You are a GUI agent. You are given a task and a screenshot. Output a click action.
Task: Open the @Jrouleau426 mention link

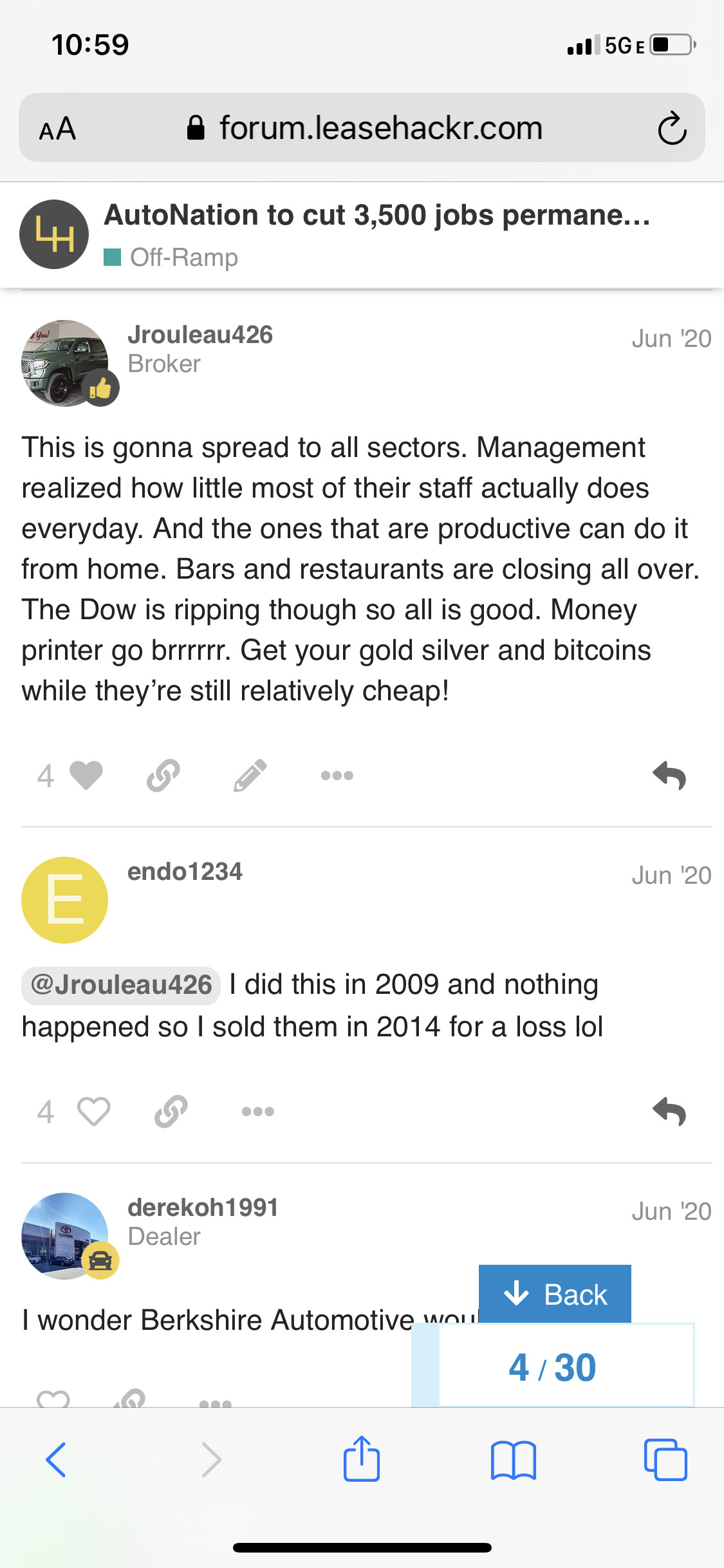coord(121,985)
